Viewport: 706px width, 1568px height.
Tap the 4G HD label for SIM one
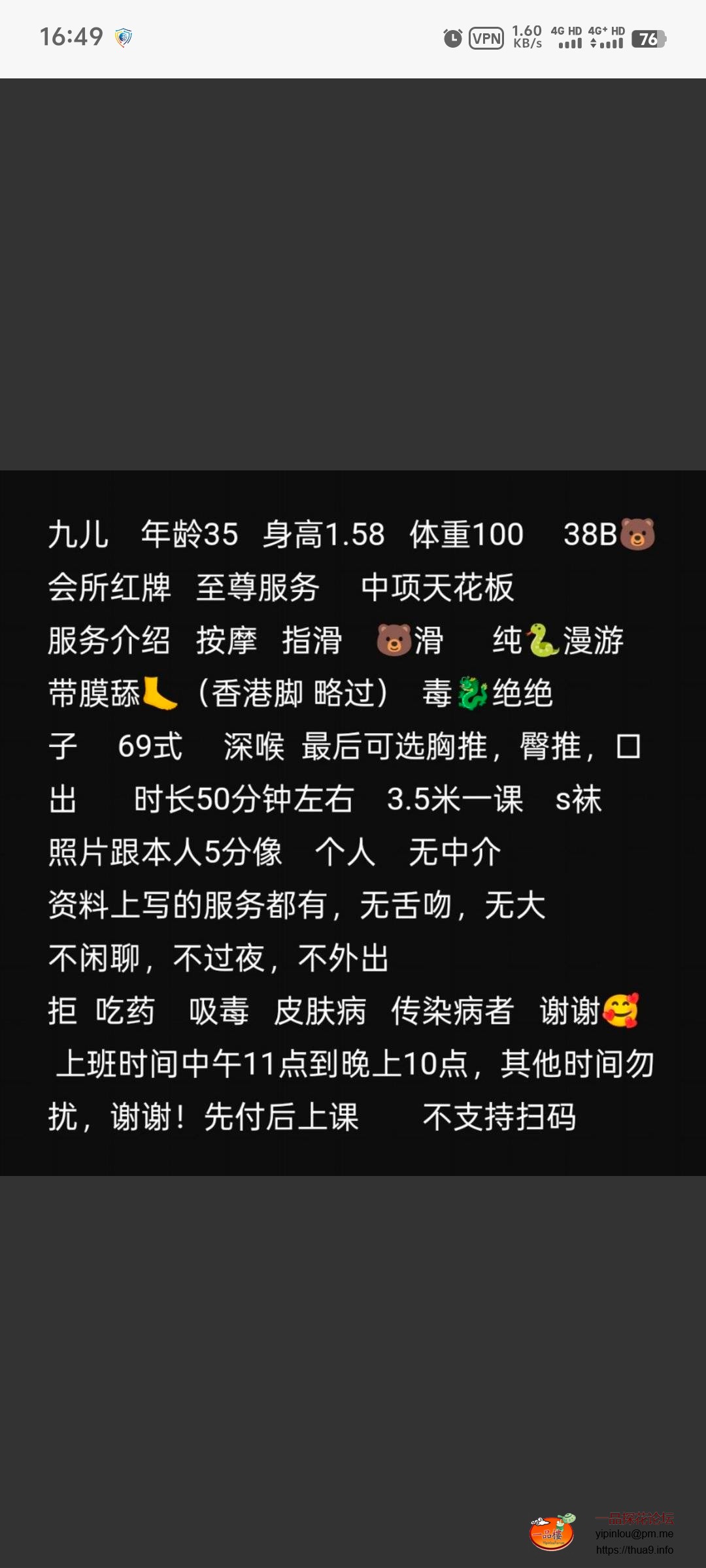(x=566, y=31)
